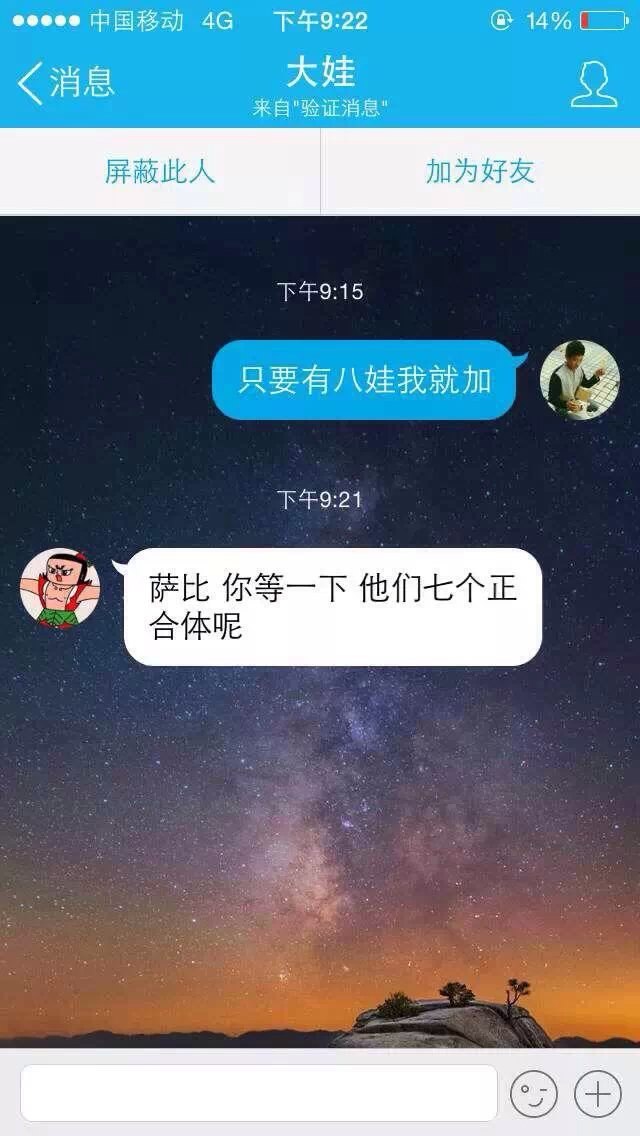Viewport: 640px width, 1136px height.
Task: Go back to 消息 list
Action: [x=66, y=82]
